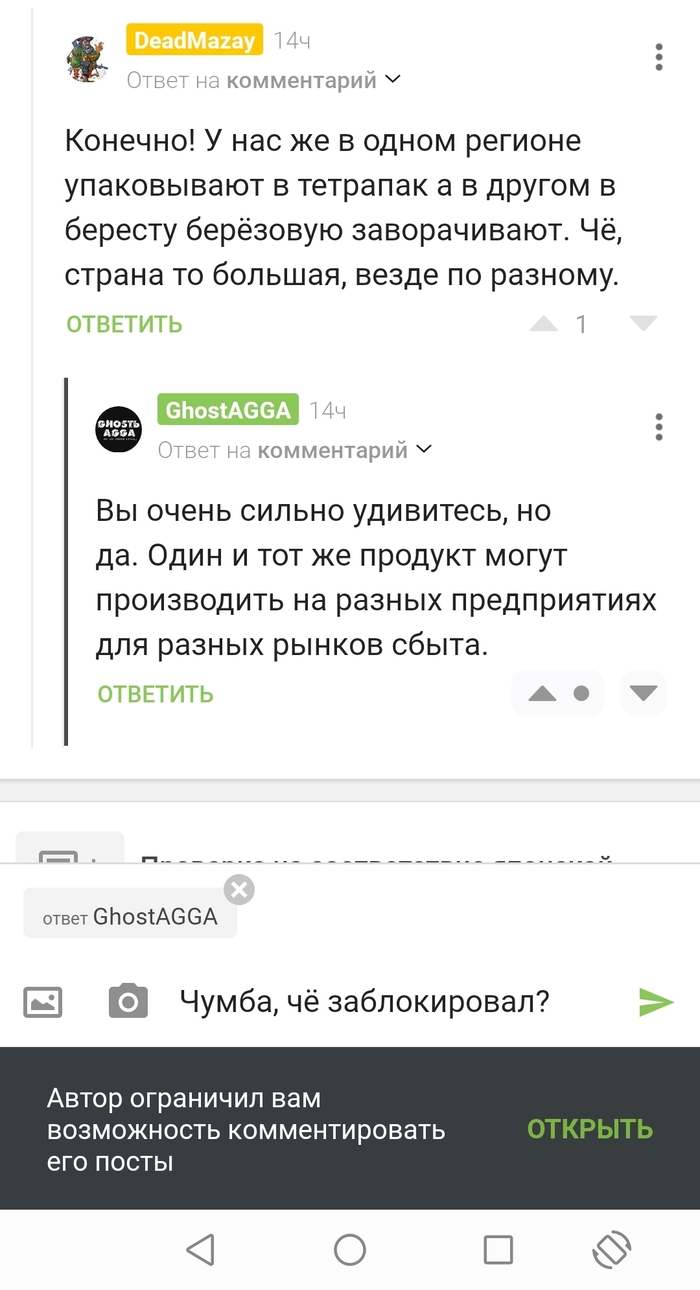Reply to DeadMazay's comment via ОТВЕТИТЬ

point(125,324)
